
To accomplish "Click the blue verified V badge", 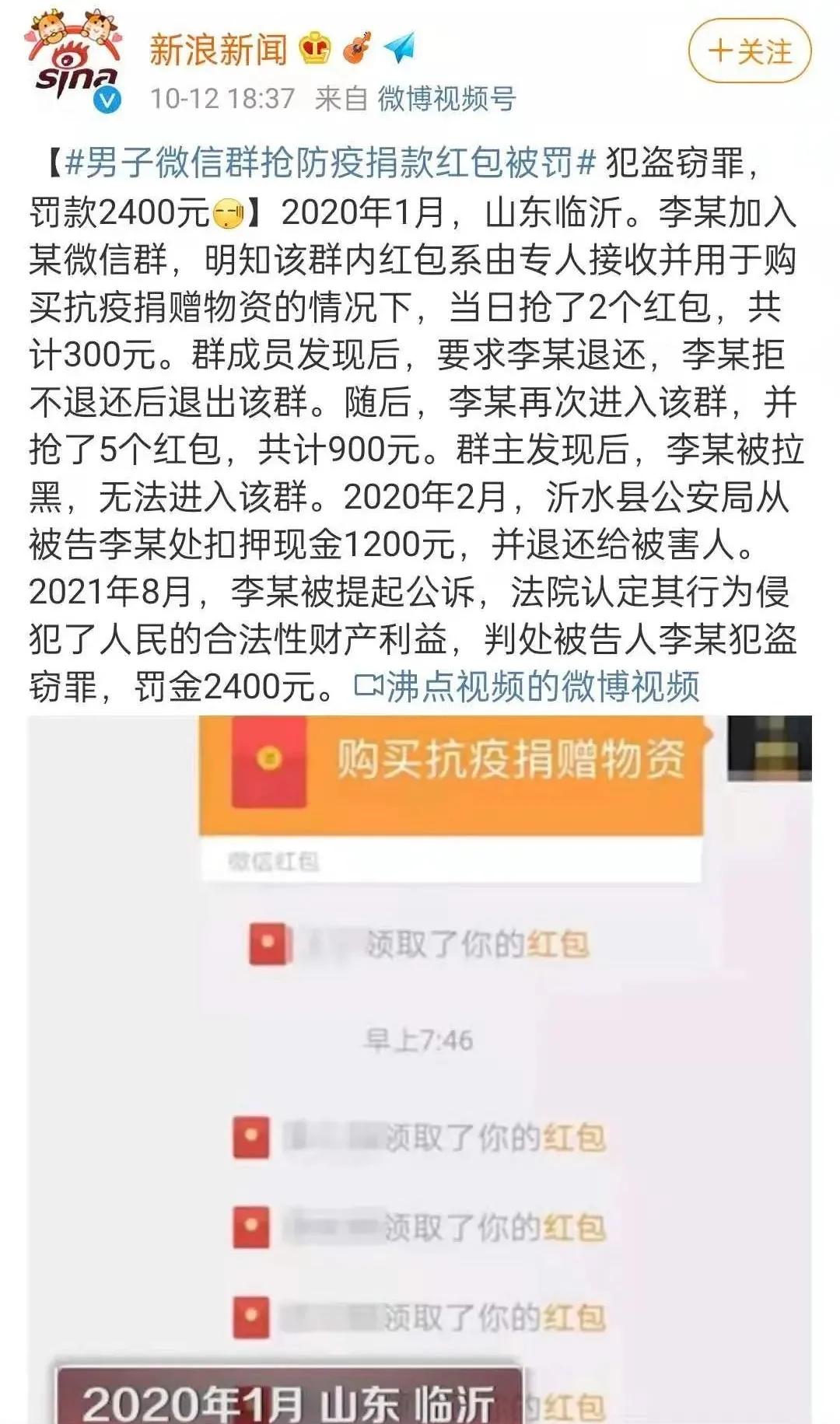I will click(105, 101).
